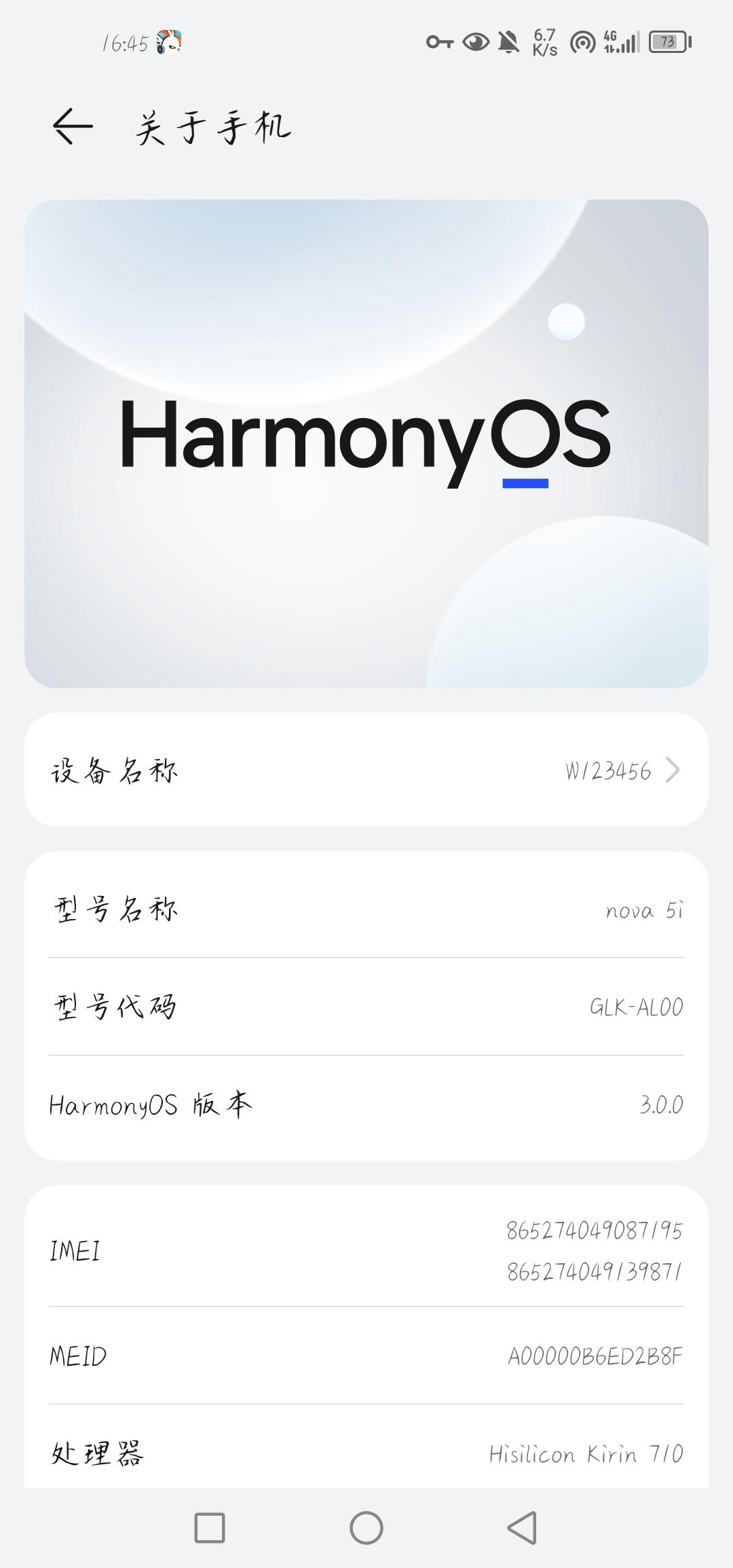Open recent apps from navigation bar
The image size is (733, 1568).
pos(210,1528)
